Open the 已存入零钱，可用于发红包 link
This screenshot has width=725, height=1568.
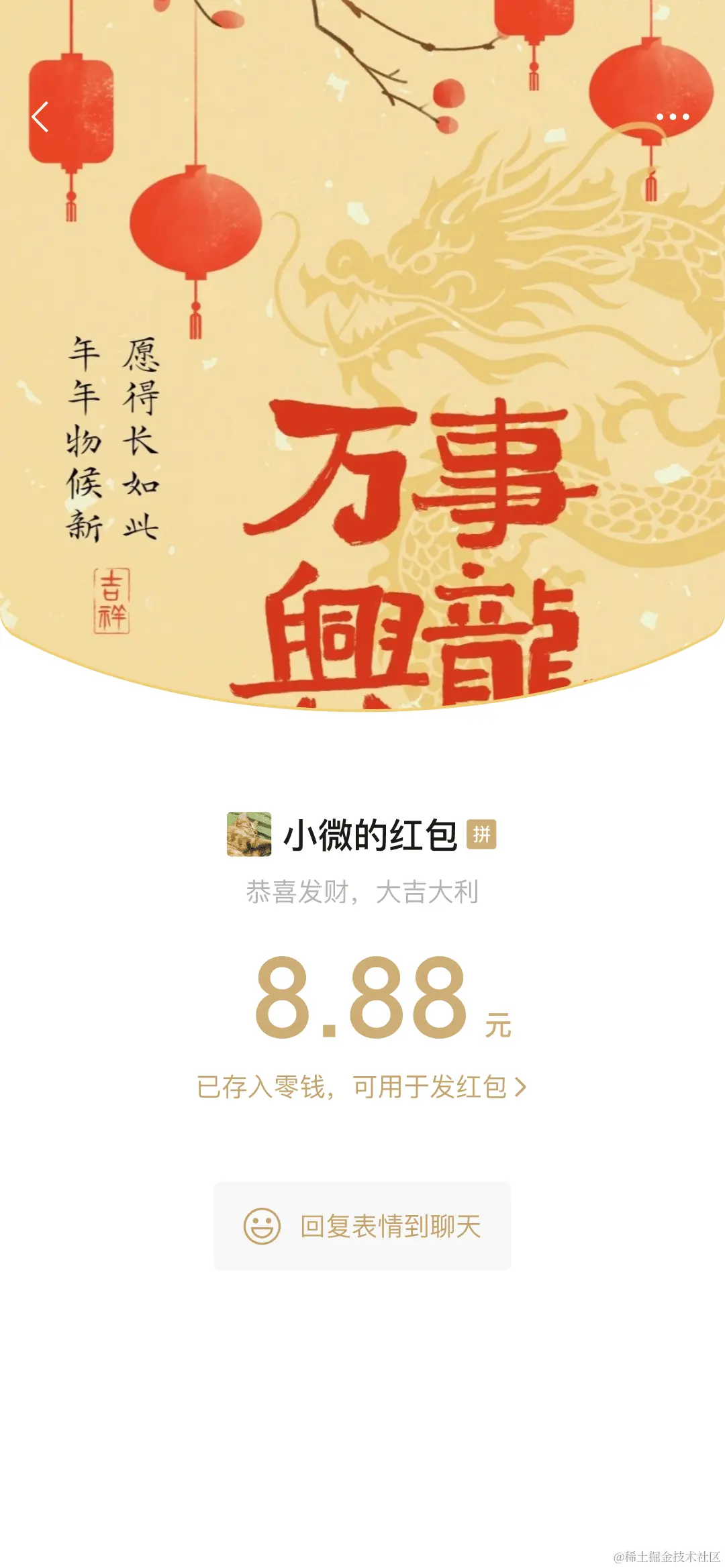[x=361, y=1086]
